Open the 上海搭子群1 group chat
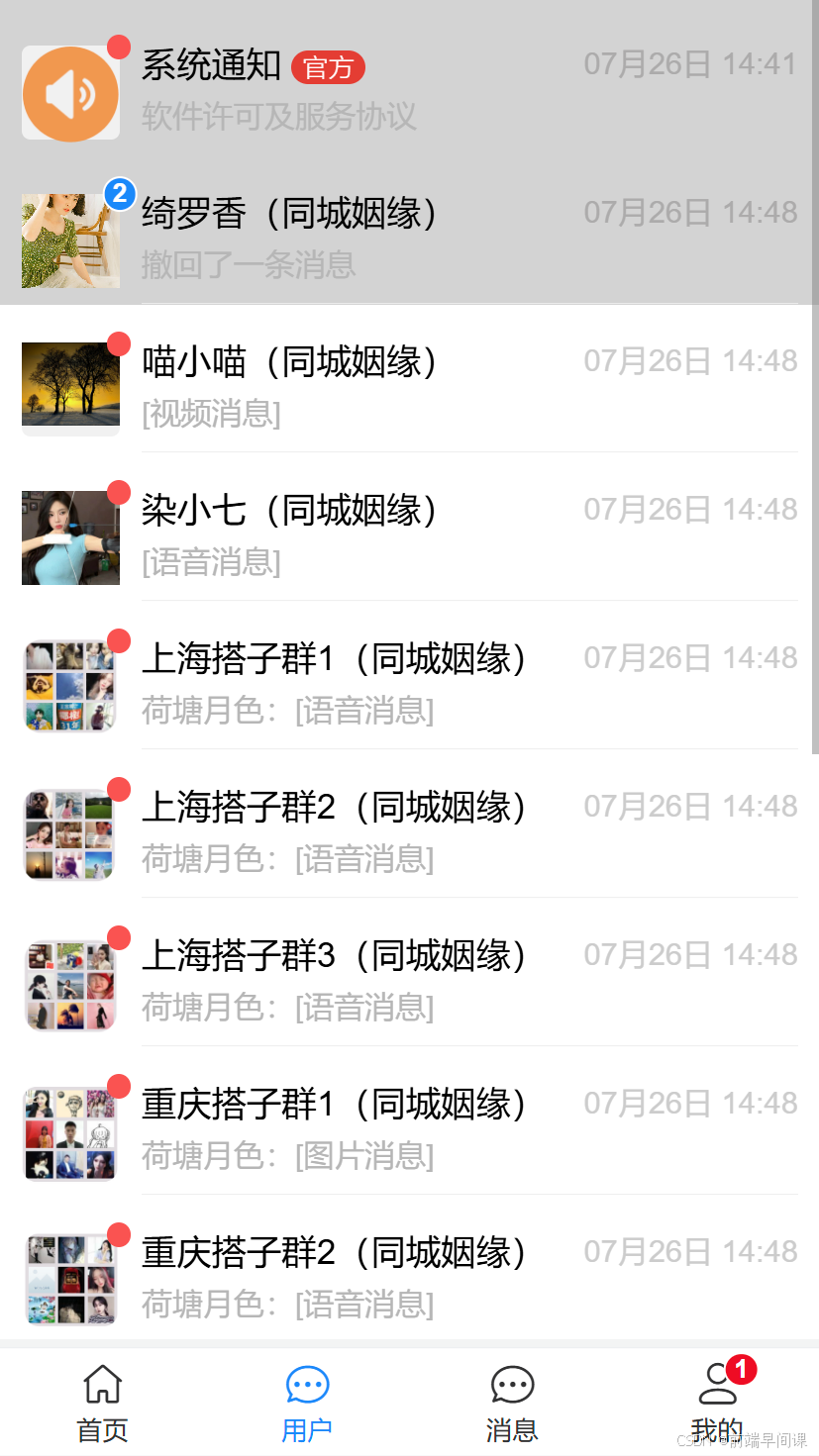The height and width of the screenshot is (1456, 819). 409,684
